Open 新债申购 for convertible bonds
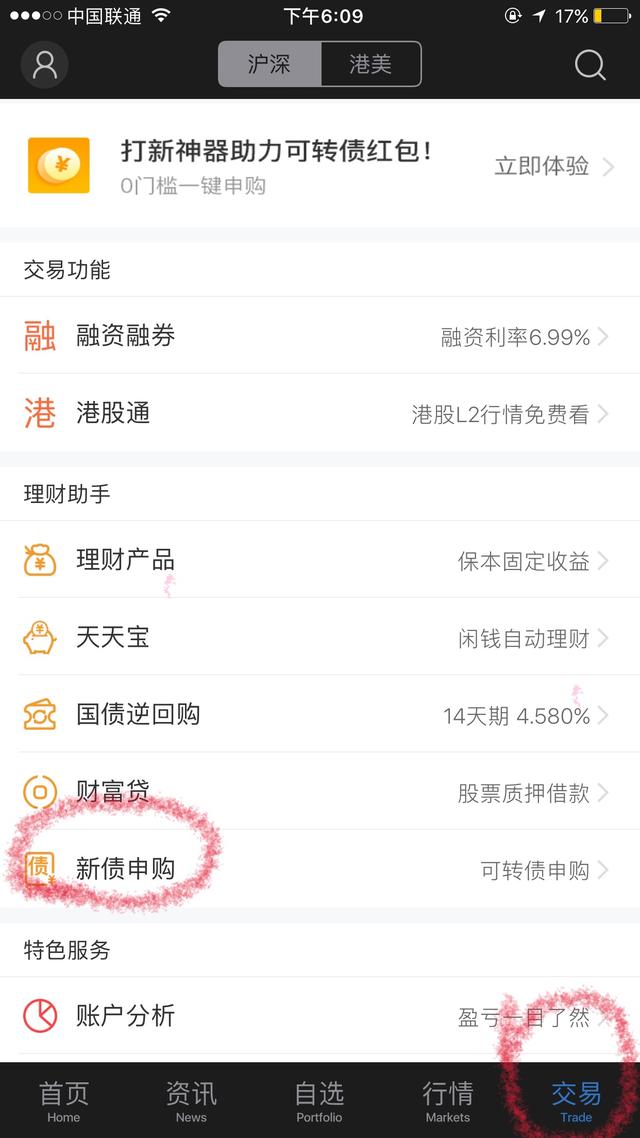Screen dimensions: 640x1138 click(x=320, y=869)
